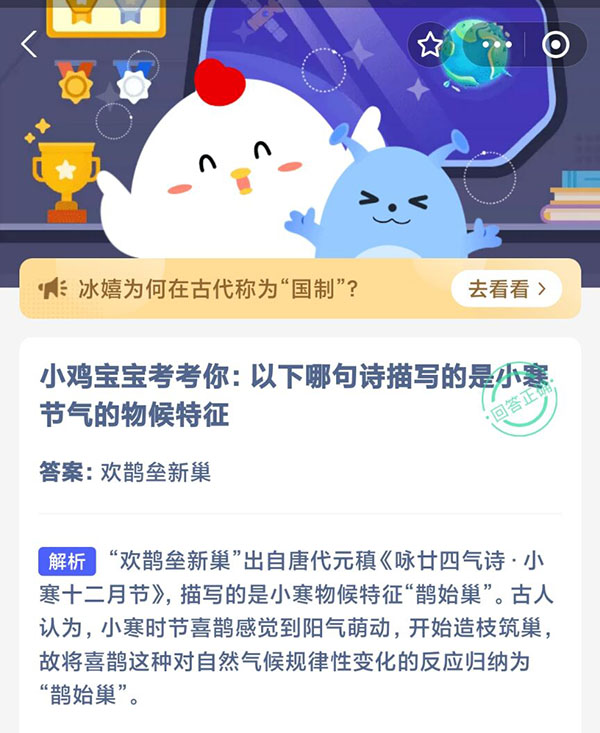Close the mini program via the circle icon
This screenshot has height=733, width=600.
click(555, 45)
